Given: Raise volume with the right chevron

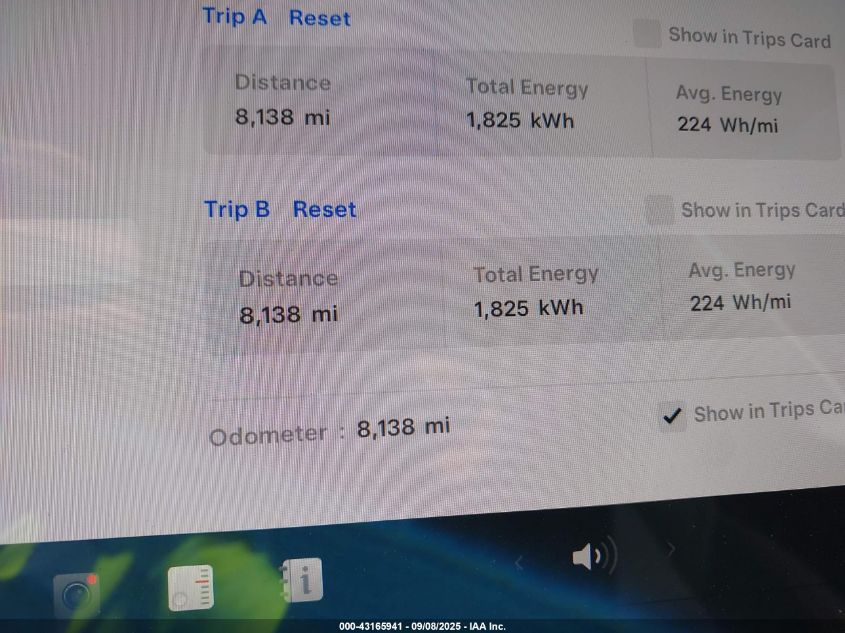Looking at the screenshot, I should (671, 549).
